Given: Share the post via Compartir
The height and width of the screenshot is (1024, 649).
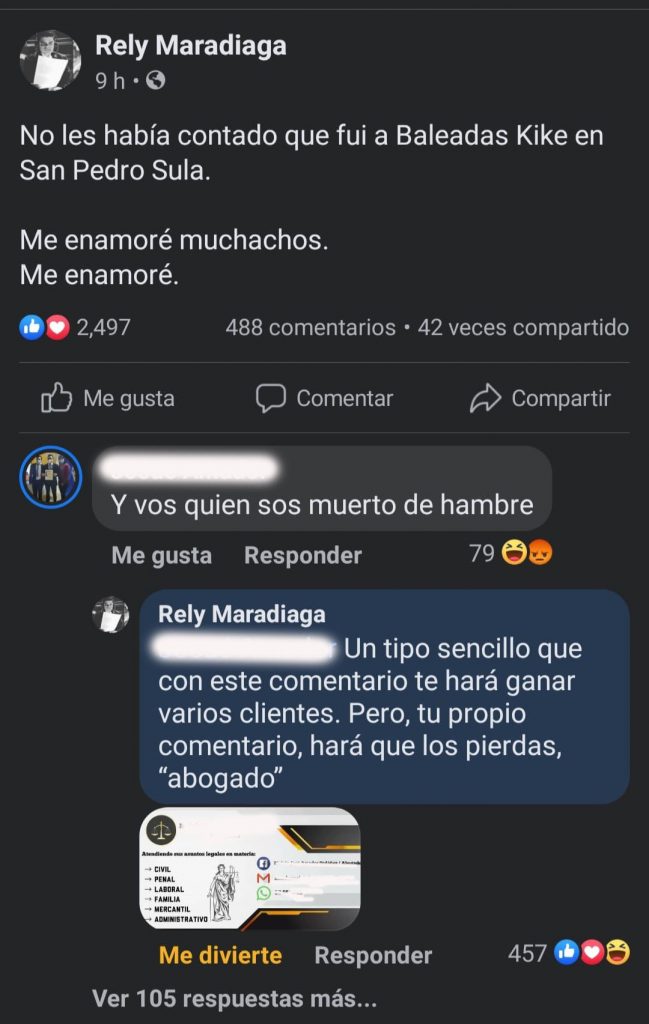Looking at the screenshot, I should 540,398.
